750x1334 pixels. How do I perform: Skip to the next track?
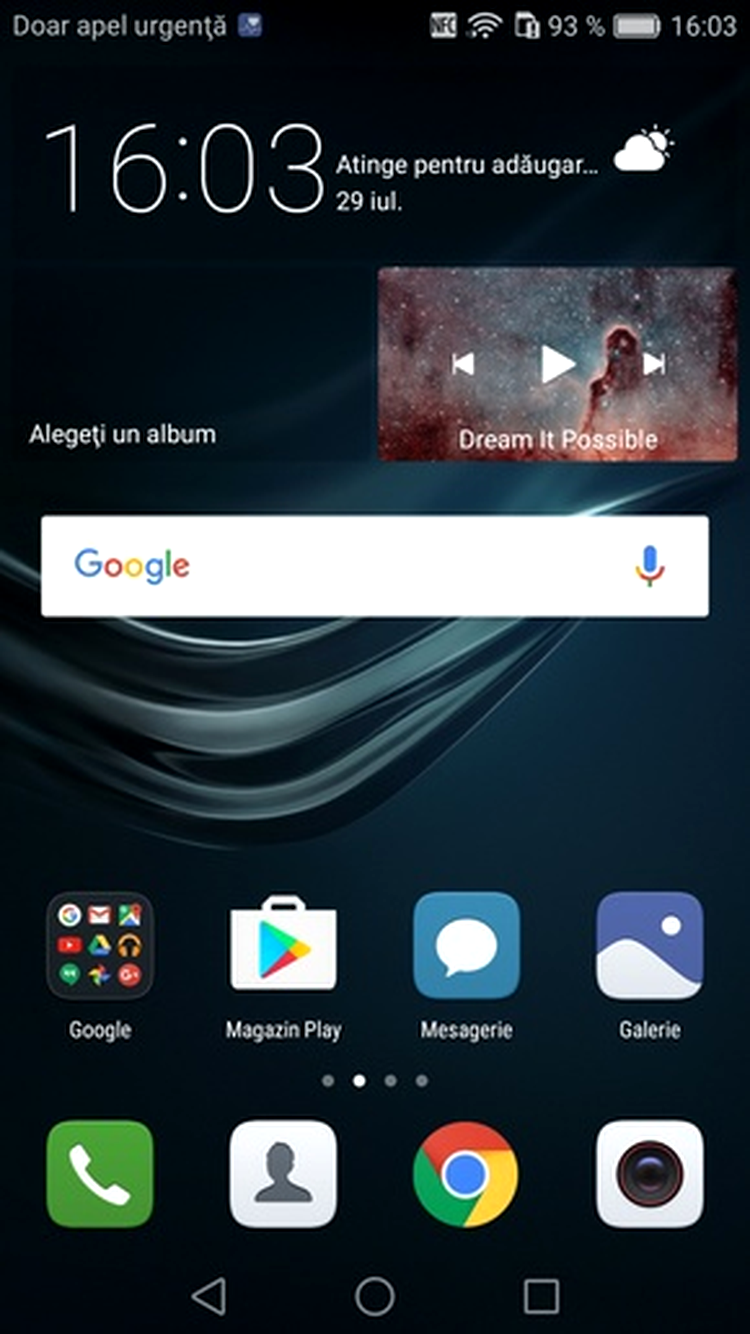click(654, 364)
